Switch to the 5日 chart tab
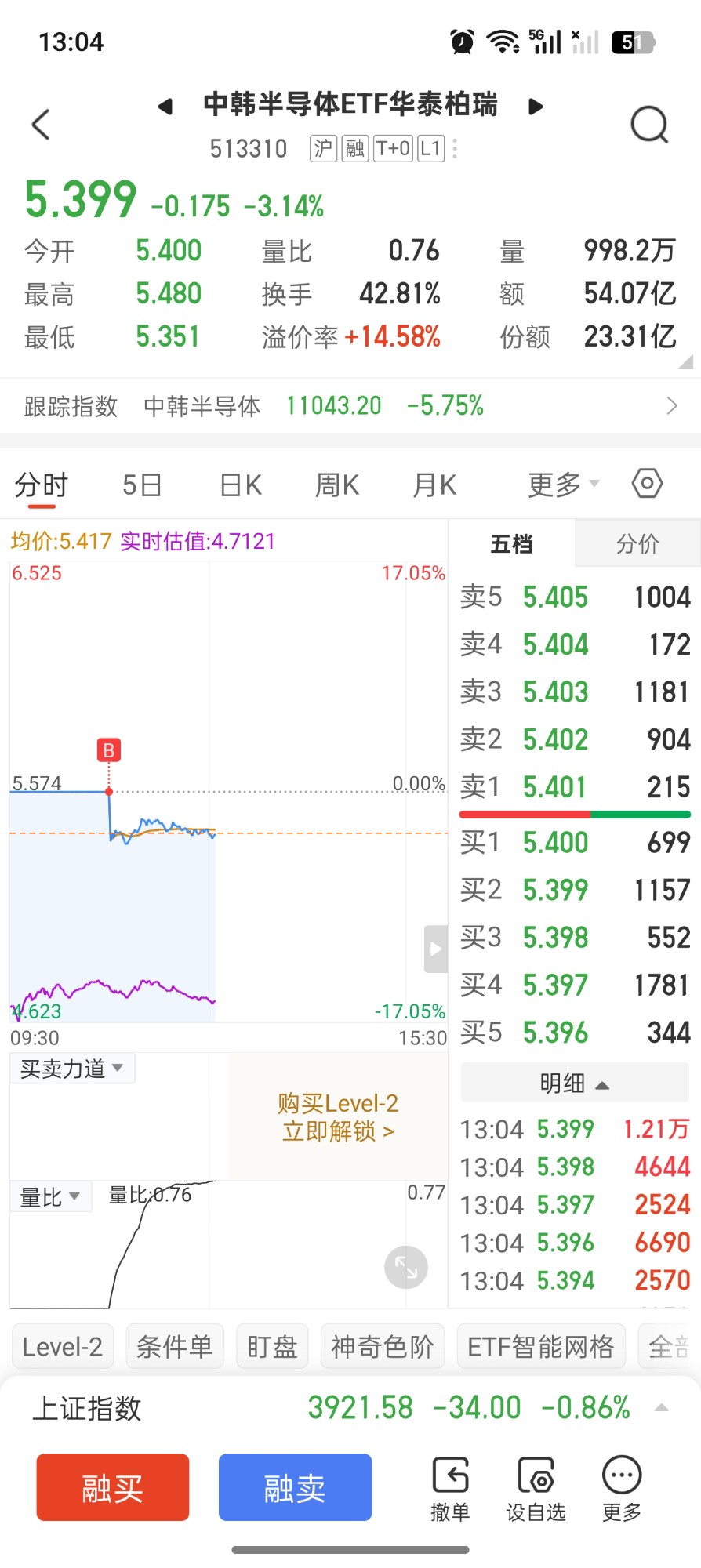The image size is (701, 1568). pyautogui.click(x=142, y=485)
